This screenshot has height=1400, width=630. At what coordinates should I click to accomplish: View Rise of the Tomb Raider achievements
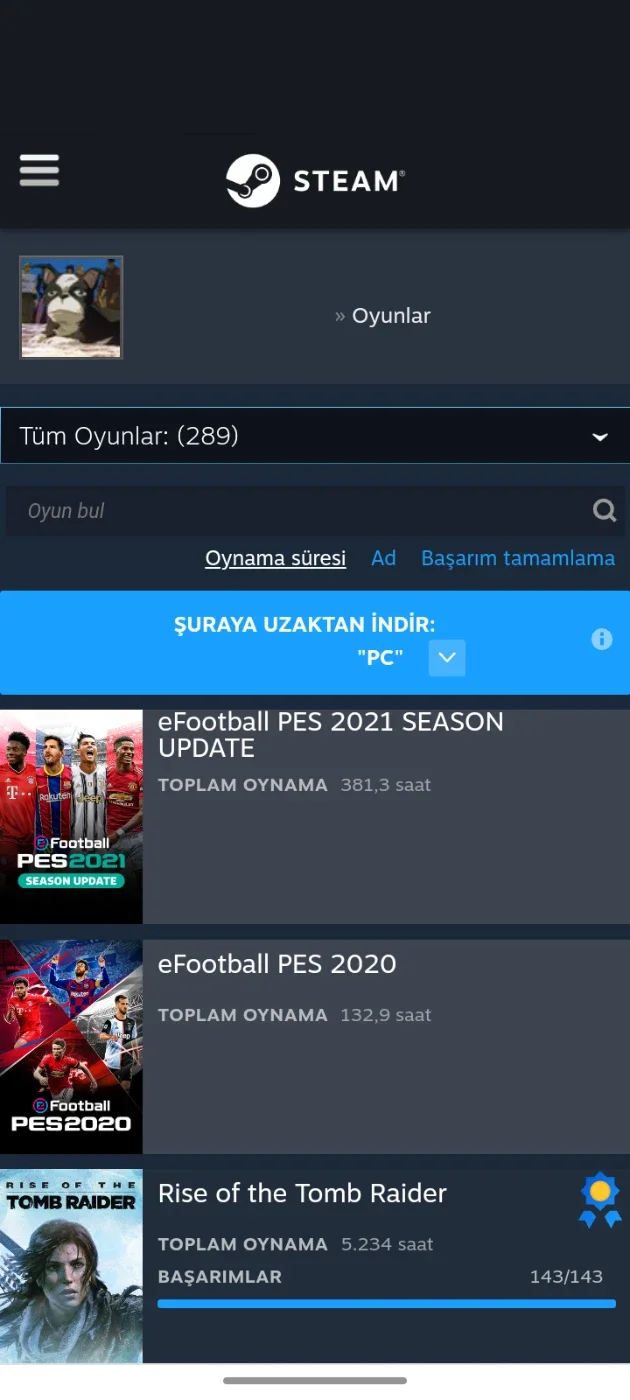click(387, 1288)
